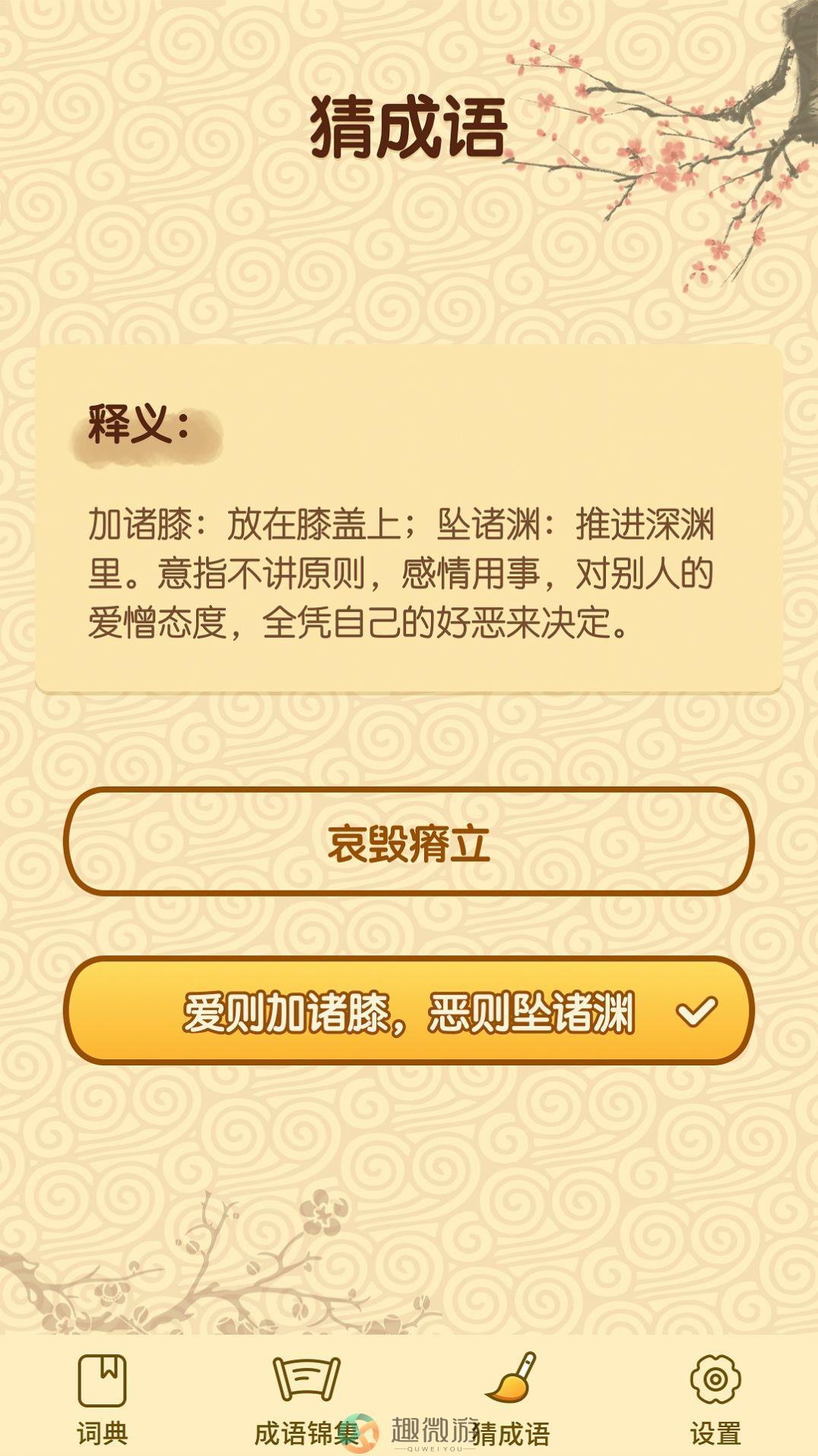The image size is (818, 1456).
Task: Select the answer 哀毁瘠立
Action: [x=408, y=842]
